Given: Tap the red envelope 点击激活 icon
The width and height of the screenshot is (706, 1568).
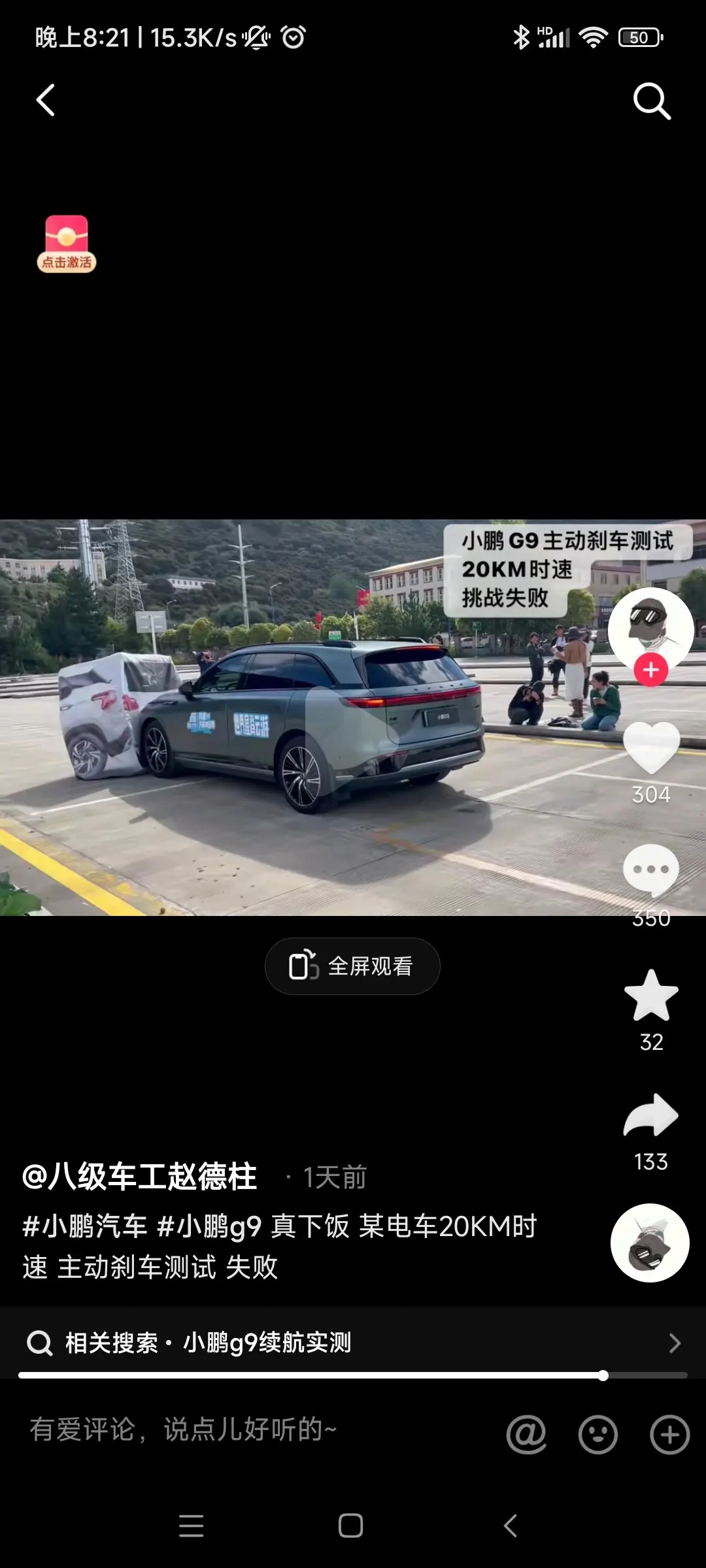Looking at the screenshot, I should tap(66, 244).
